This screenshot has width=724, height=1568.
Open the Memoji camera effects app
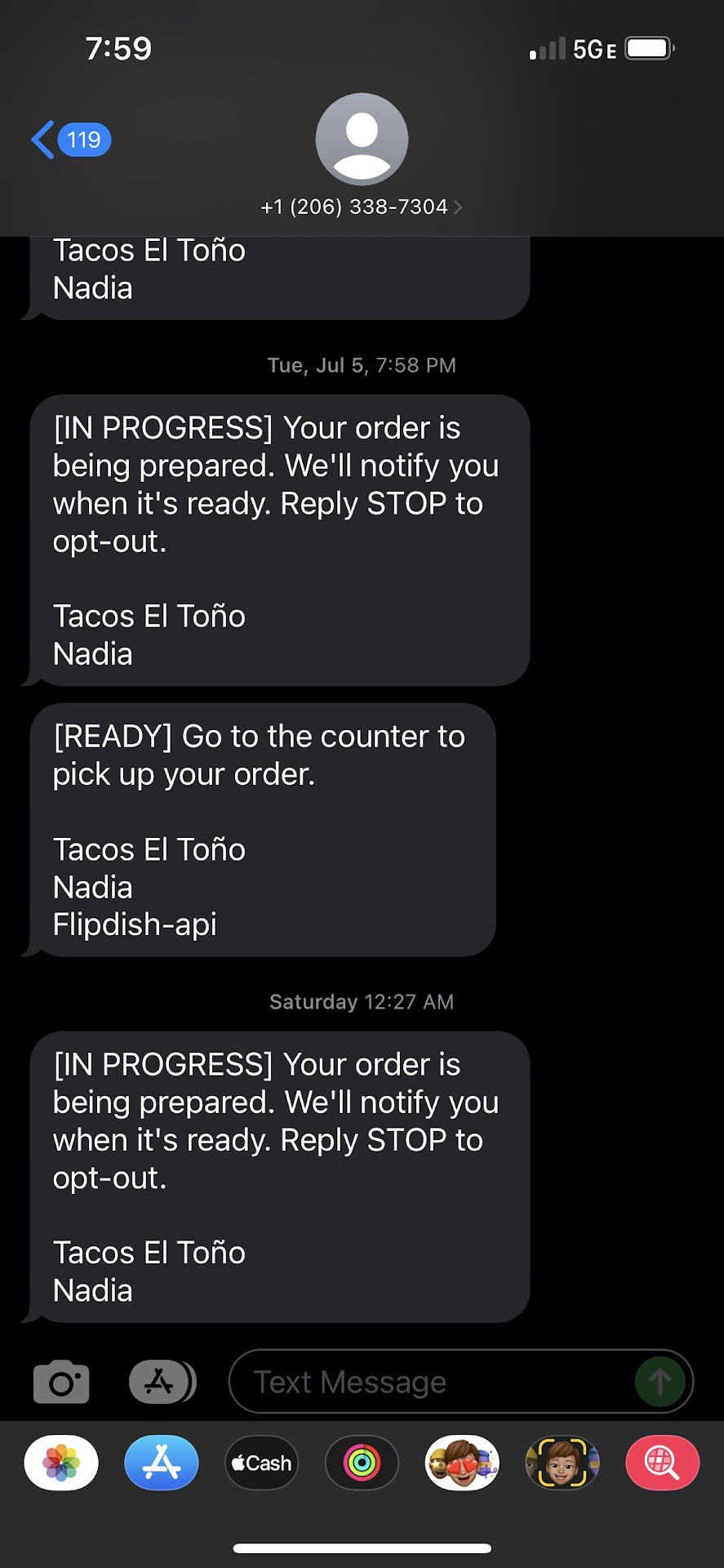pyautogui.click(x=562, y=1463)
